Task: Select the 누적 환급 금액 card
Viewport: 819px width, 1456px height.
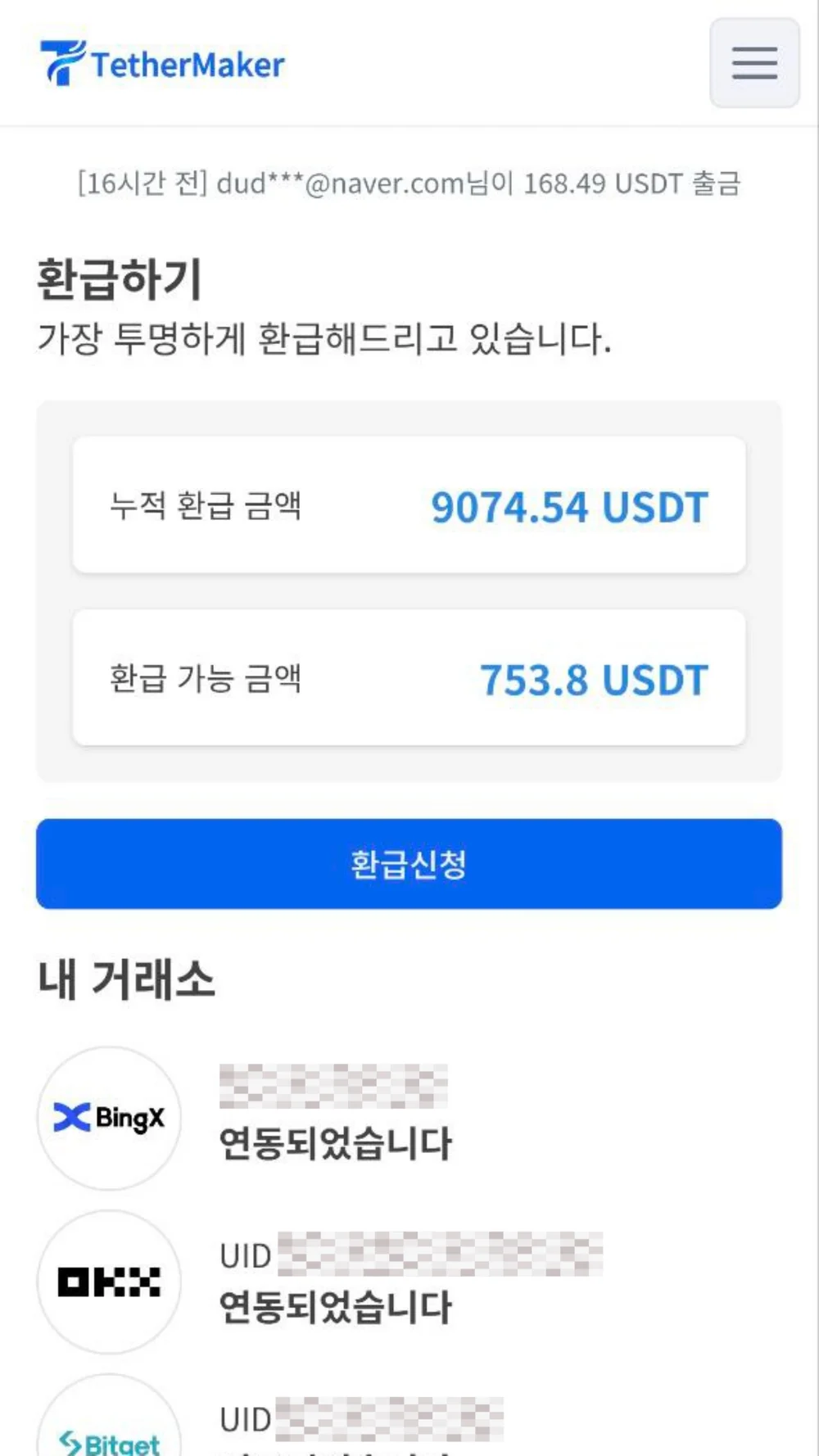Action: coord(409,506)
